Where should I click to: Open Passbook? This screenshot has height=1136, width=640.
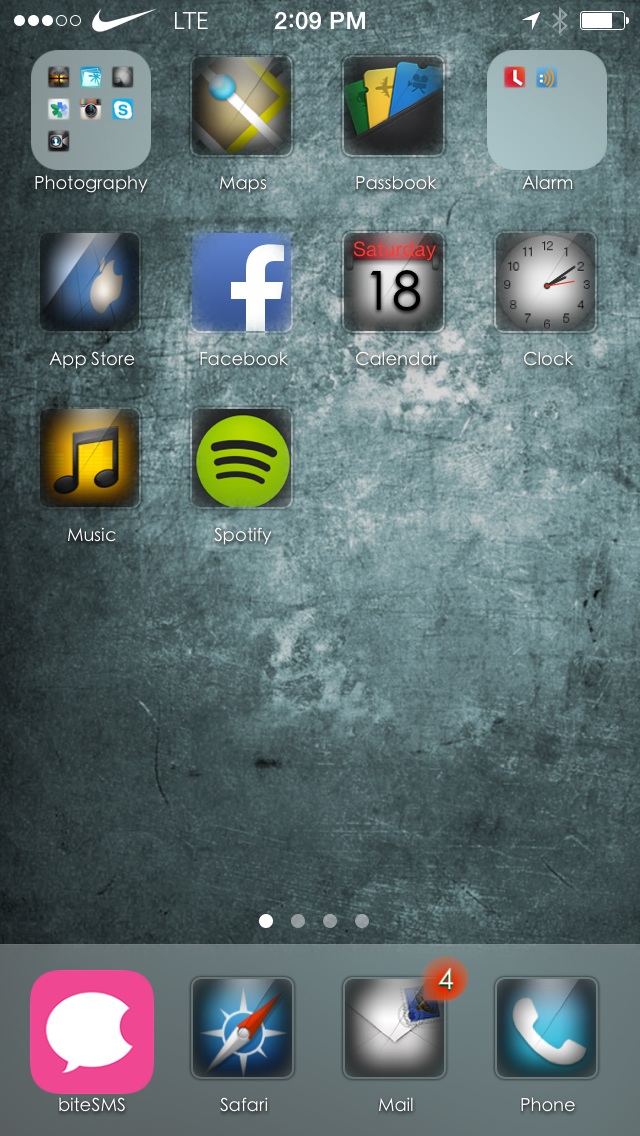pyautogui.click(x=394, y=106)
